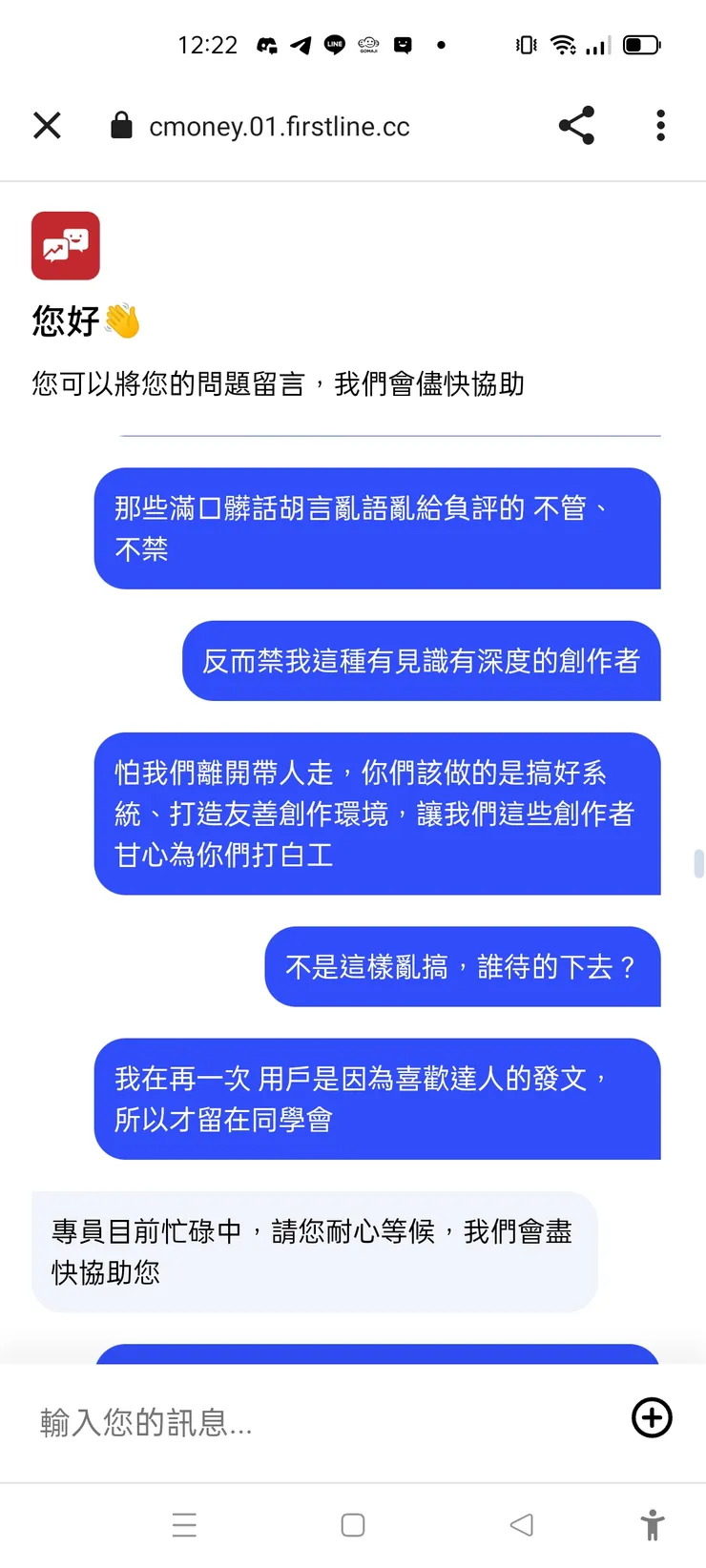Open the share icon in the browser bar
Screen dimensions: 706x1568
pyautogui.click(x=576, y=125)
